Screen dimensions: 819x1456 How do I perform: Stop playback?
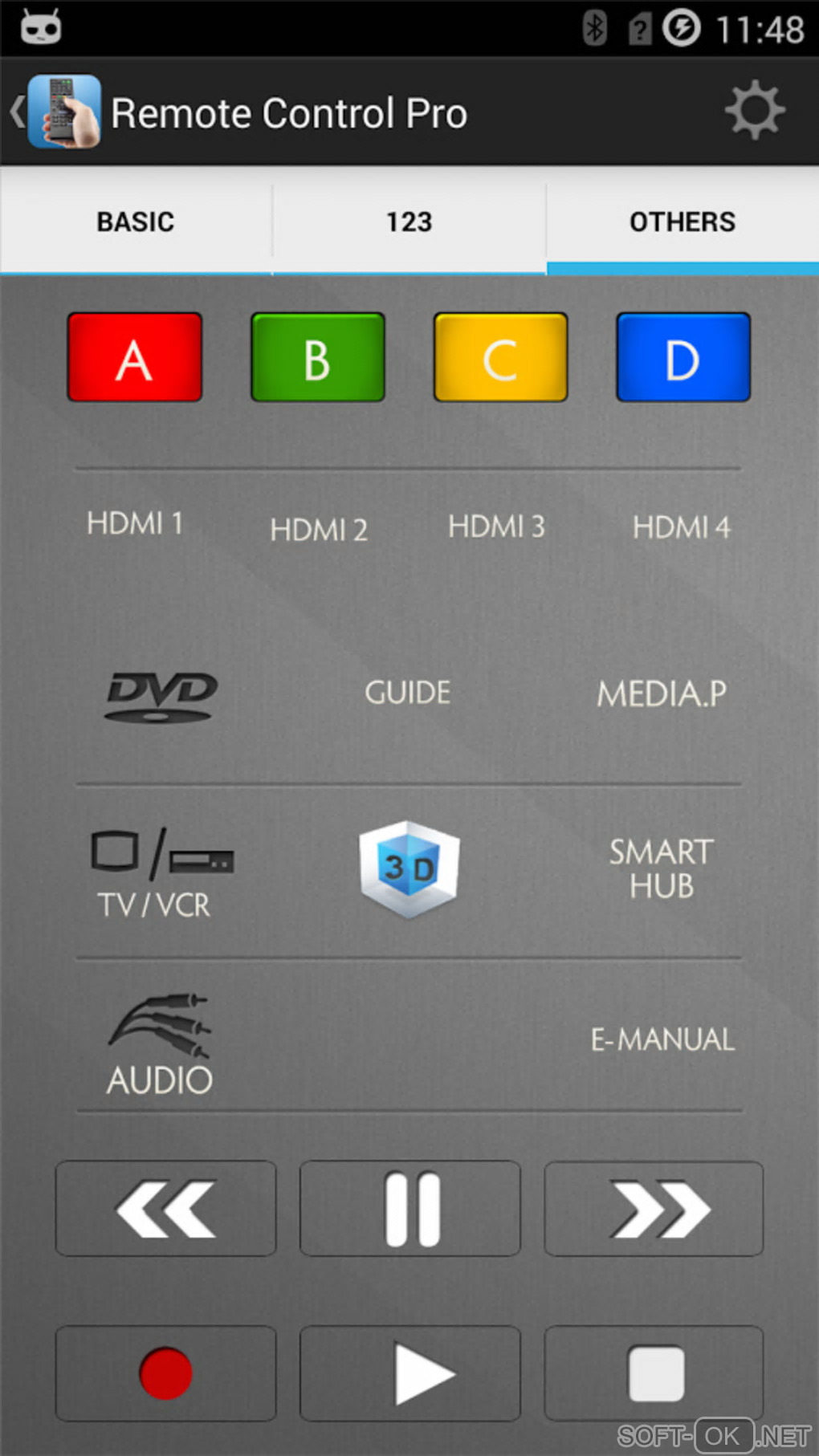point(654,1373)
